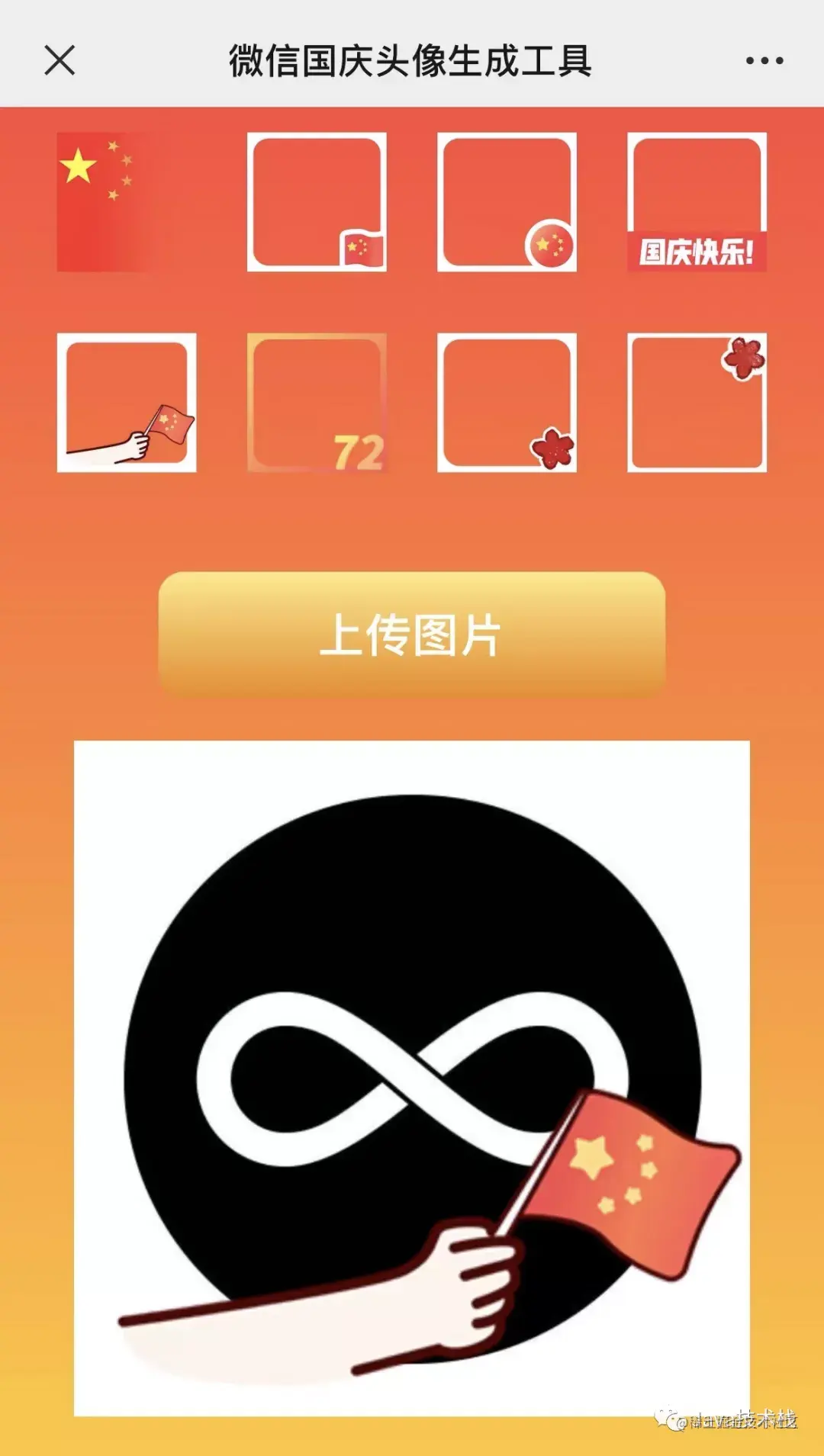Close the avatar generator page
This screenshot has width=824, height=1456.
pyautogui.click(x=60, y=60)
